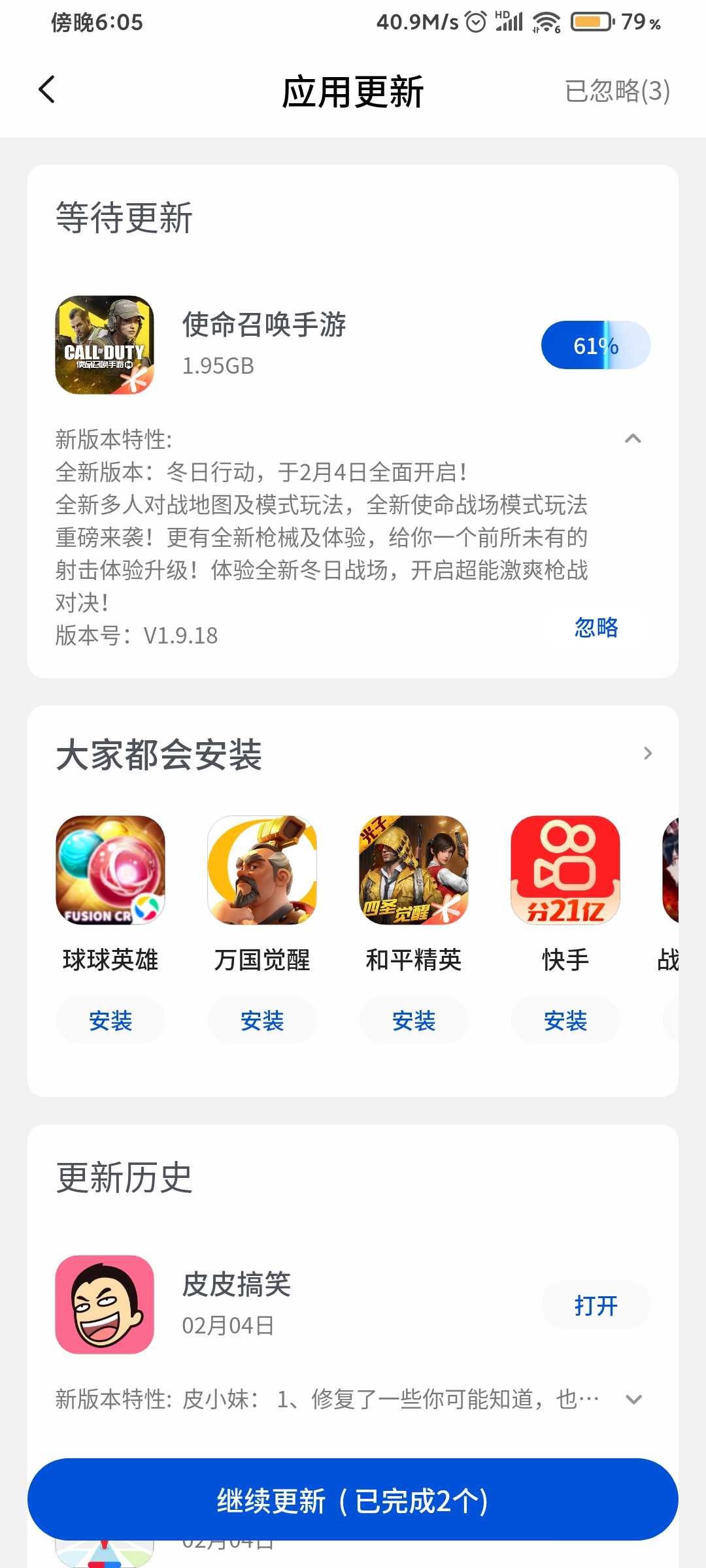The width and height of the screenshot is (706, 1568).
Task: Open the 已忽略(3) ignored updates list
Action: [x=617, y=91]
